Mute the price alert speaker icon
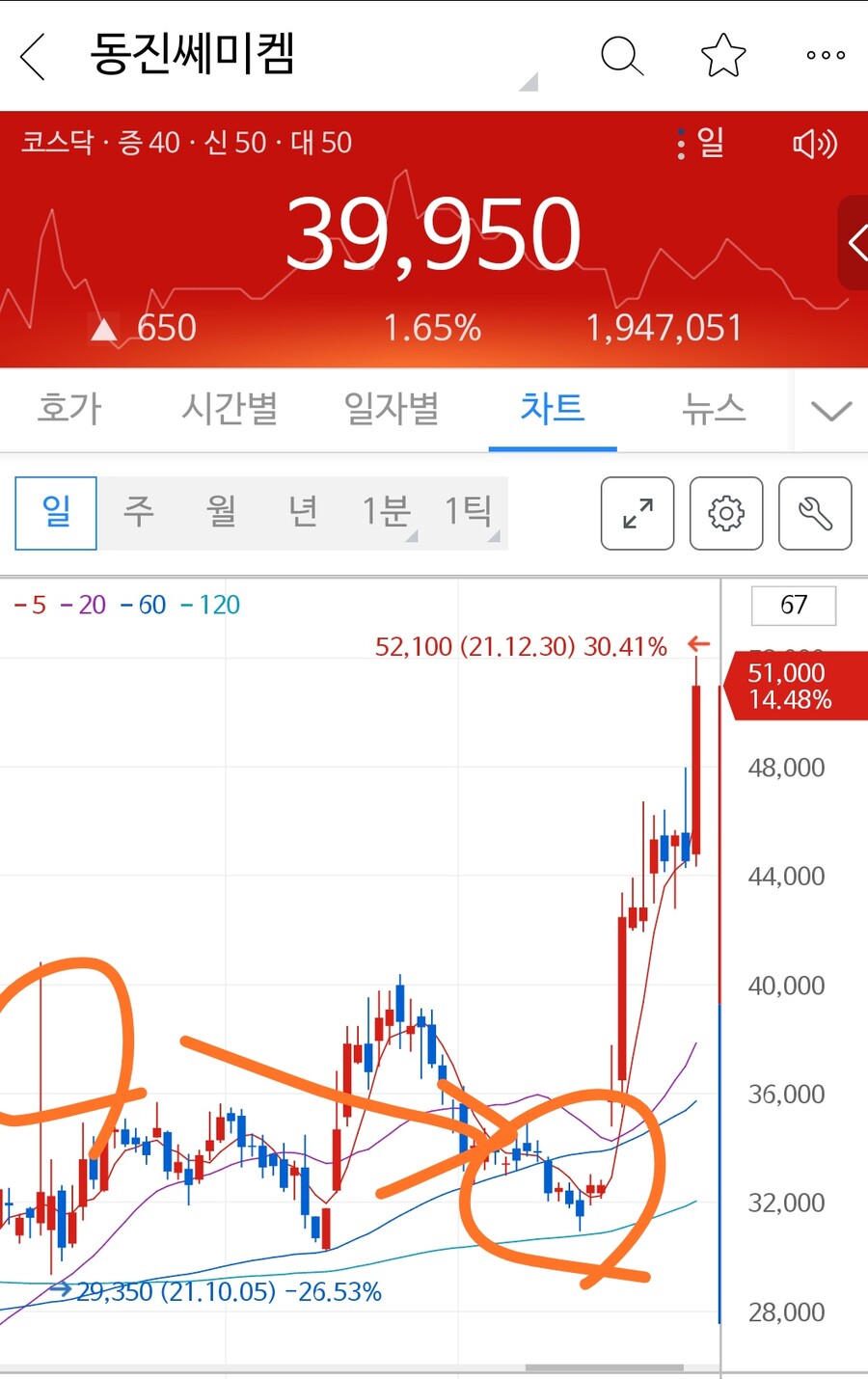This screenshot has height=1379, width=868. click(815, 143)
